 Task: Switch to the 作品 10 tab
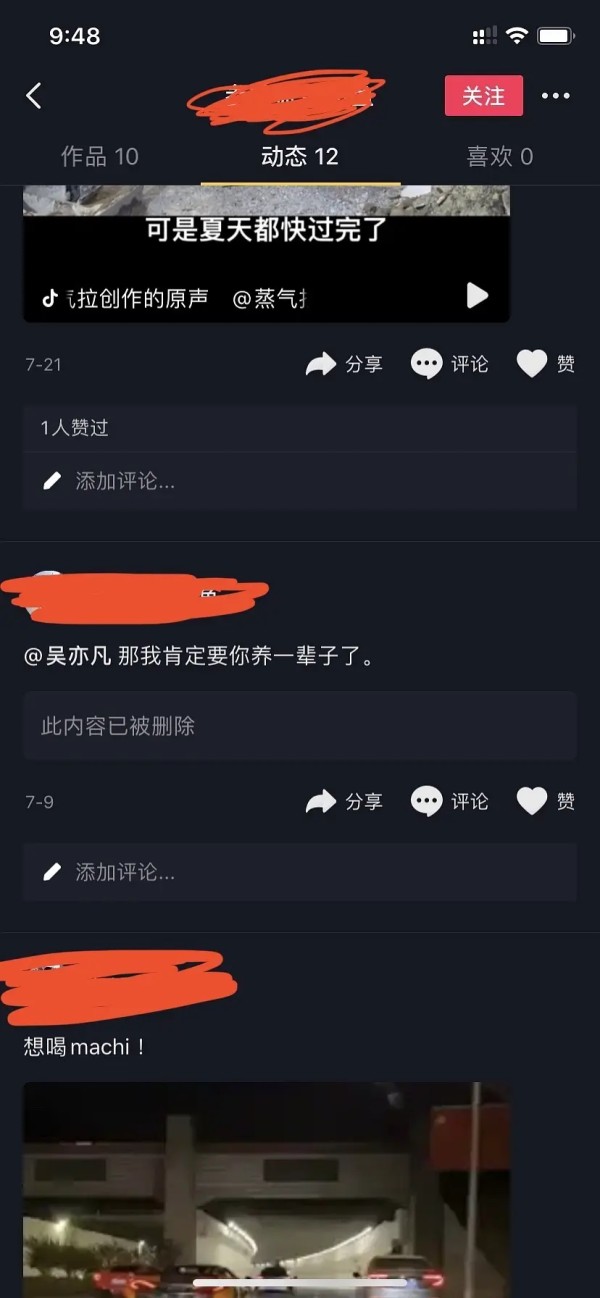point(100,156)
